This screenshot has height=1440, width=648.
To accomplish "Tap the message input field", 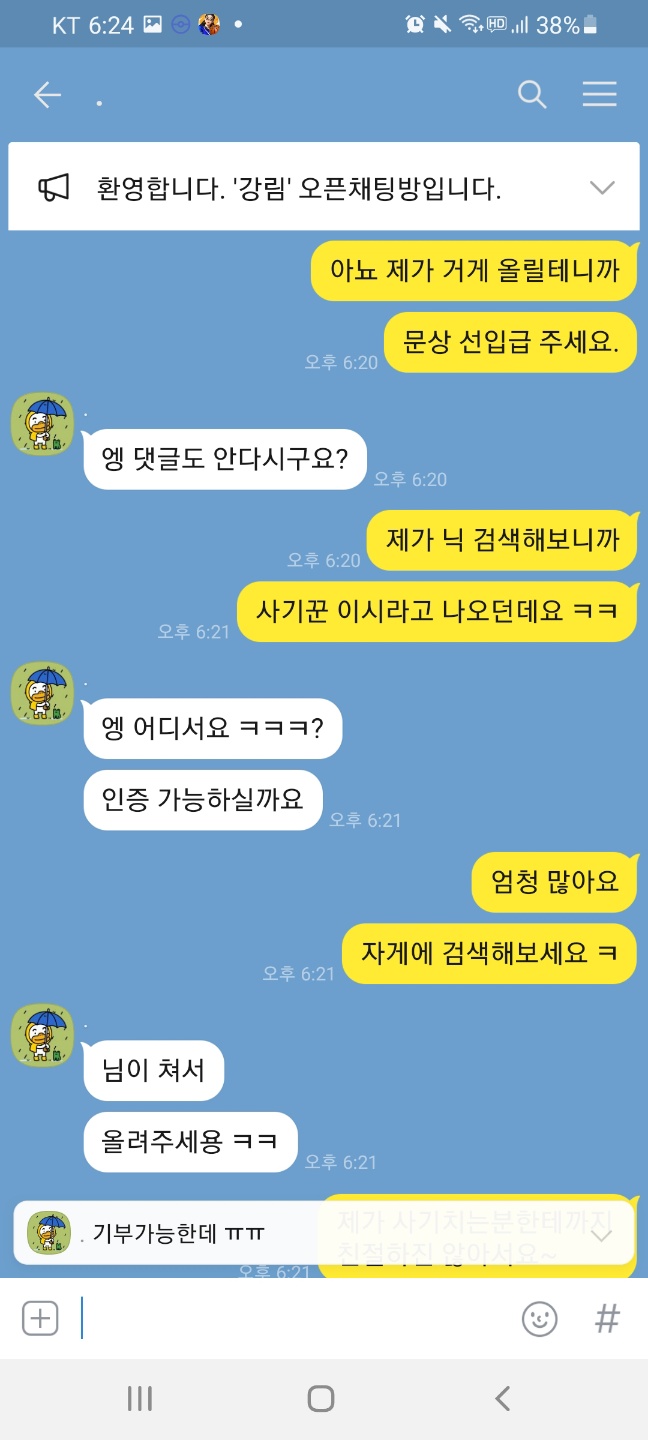I will (290, 1318).
